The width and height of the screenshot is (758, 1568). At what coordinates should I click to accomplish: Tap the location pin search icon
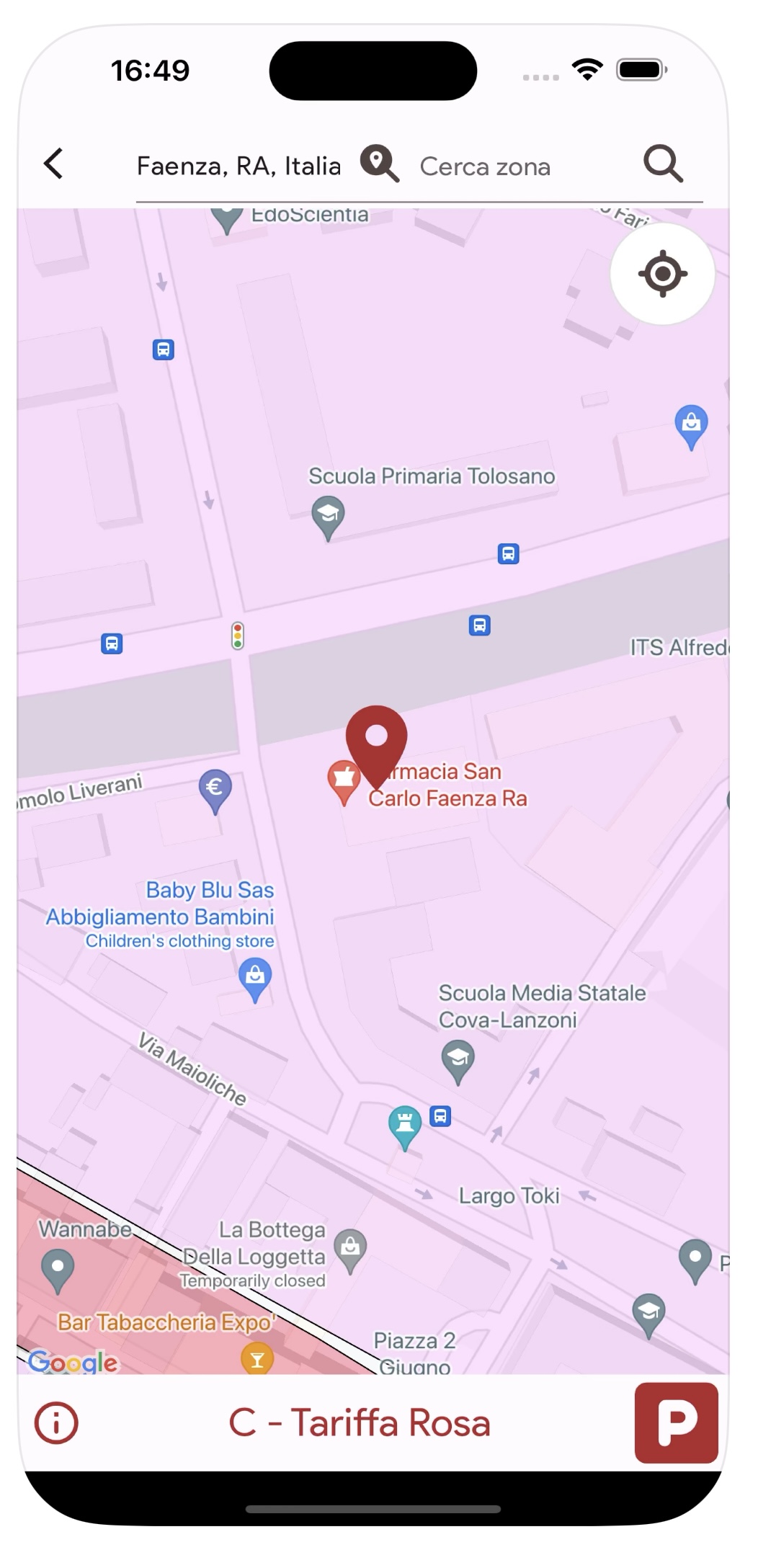[379, 163]
